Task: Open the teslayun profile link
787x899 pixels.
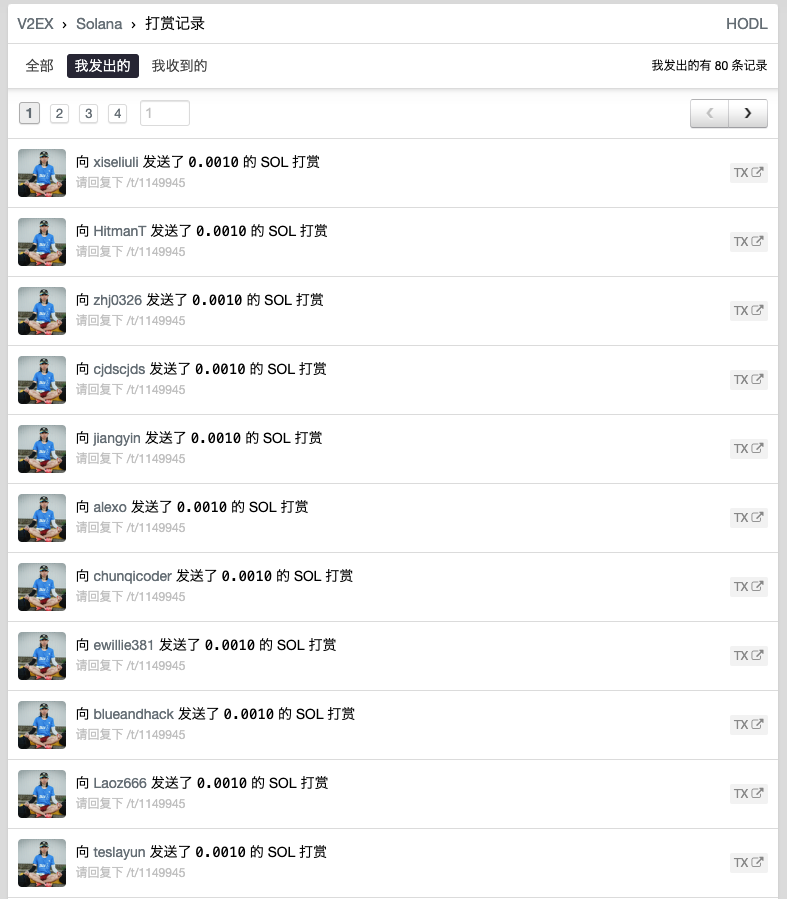Action: [119, 852]
